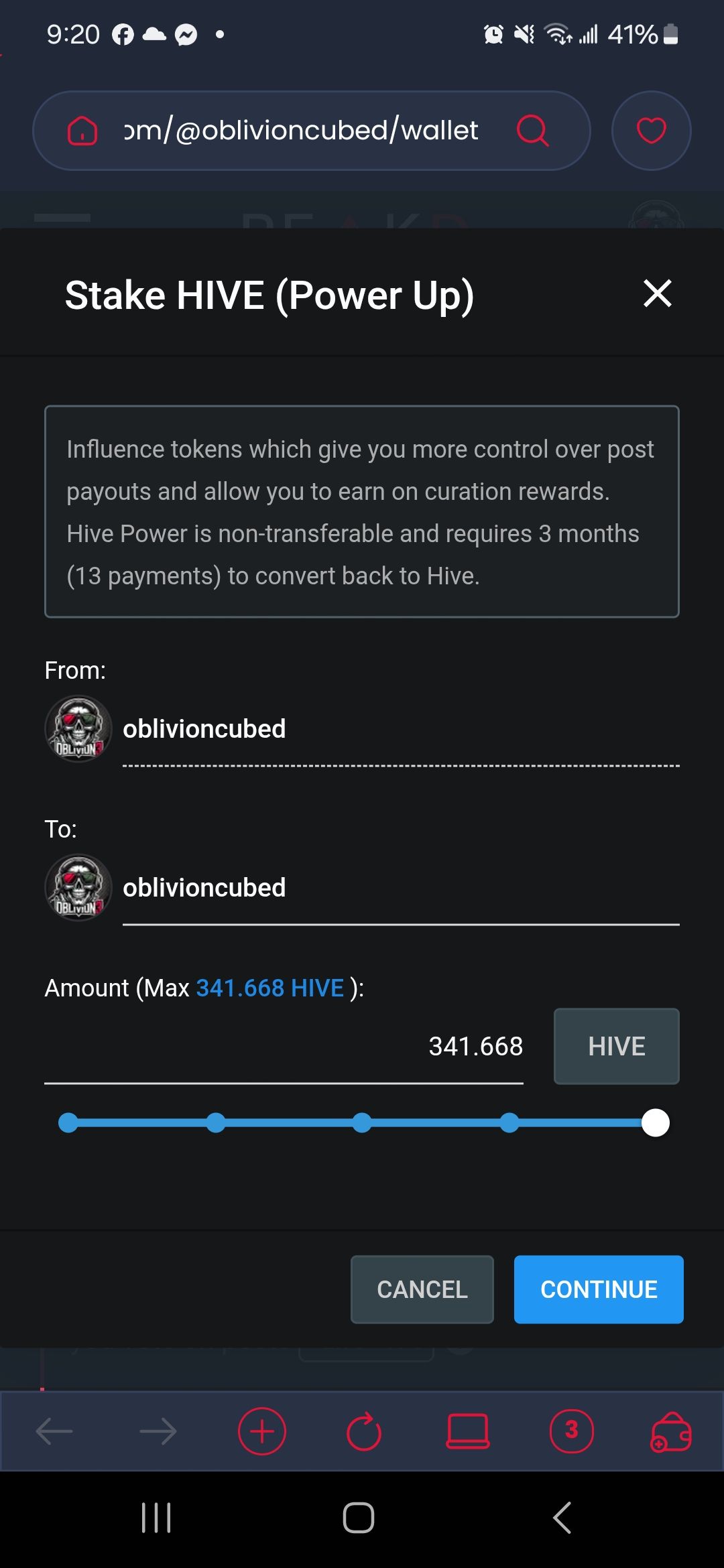The height and width of the screenshot is (1568, 724).
Task: Tap the search icon in address bar
Action: point(533,130)
